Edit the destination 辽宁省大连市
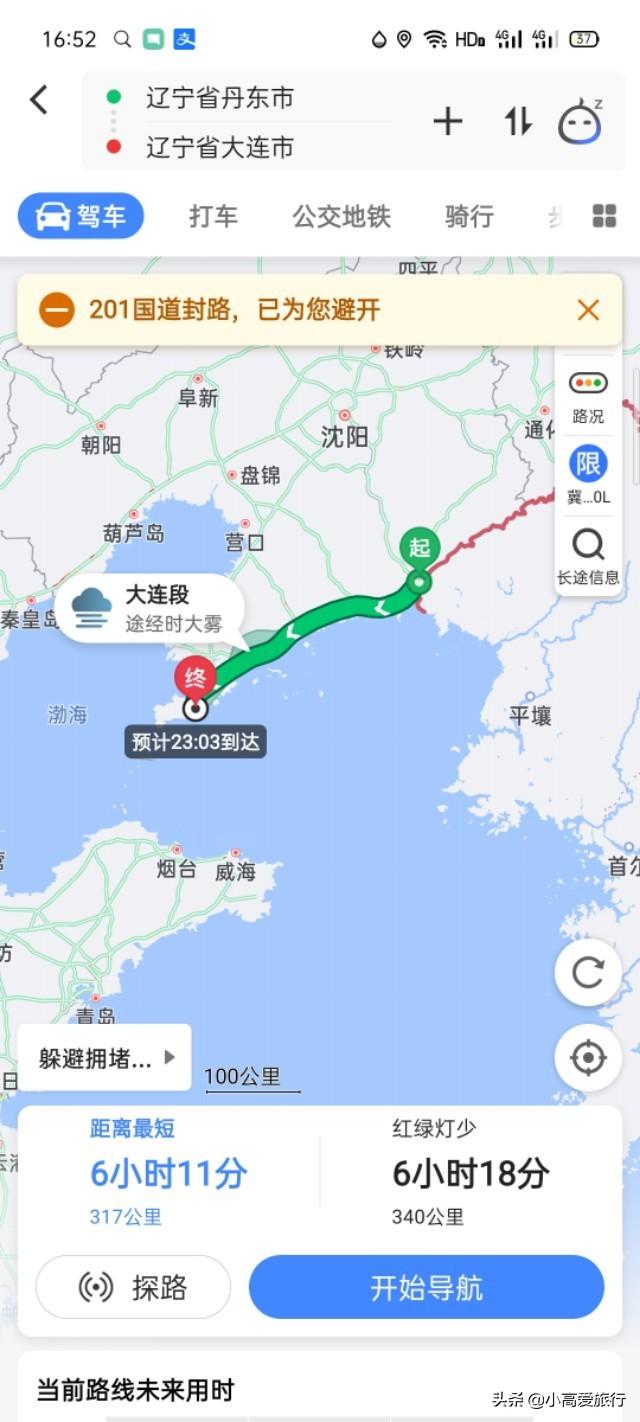This screenshot has width=640, height=1422. coord(220,148)
